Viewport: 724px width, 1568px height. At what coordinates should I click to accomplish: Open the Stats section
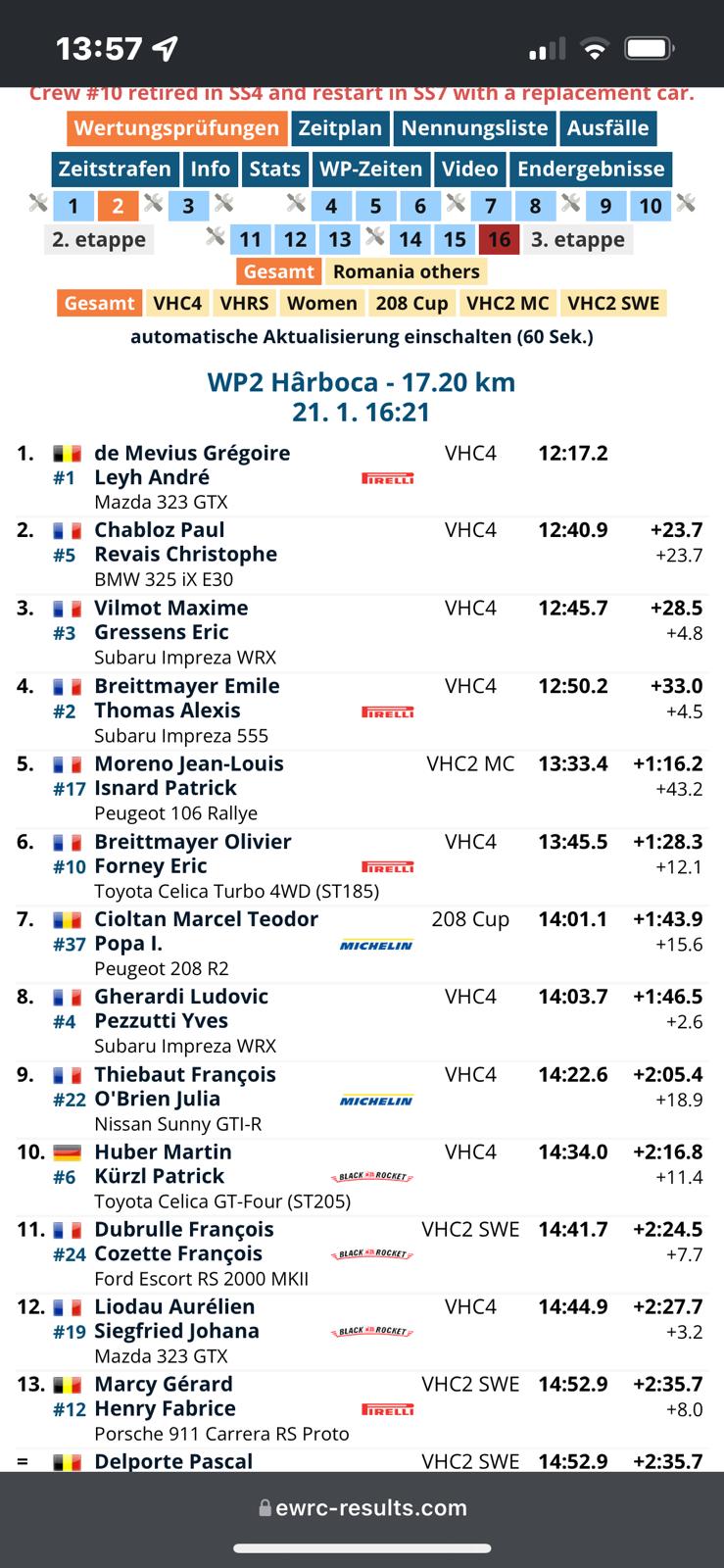[x=274, y=169]
